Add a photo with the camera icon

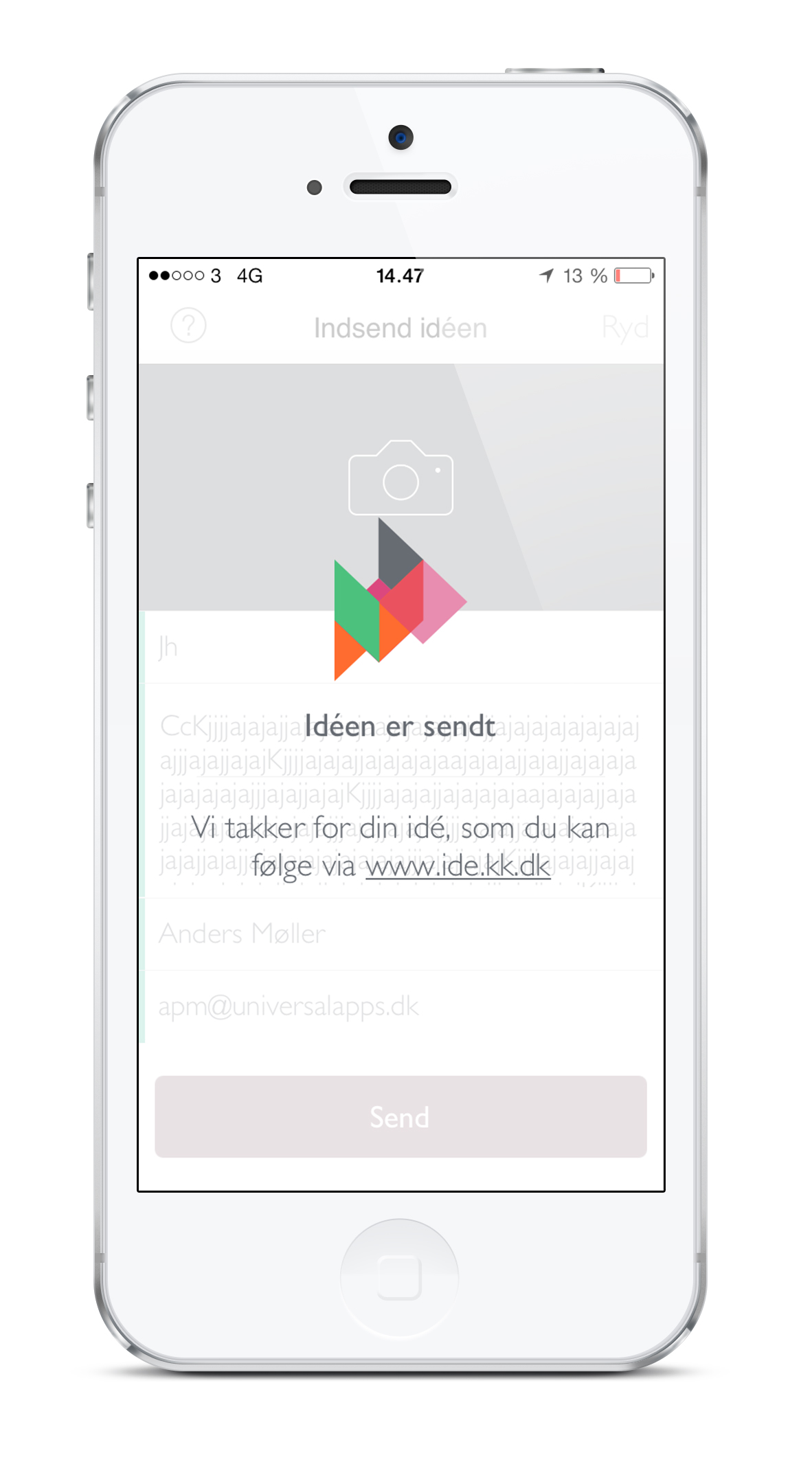(401, 477)
